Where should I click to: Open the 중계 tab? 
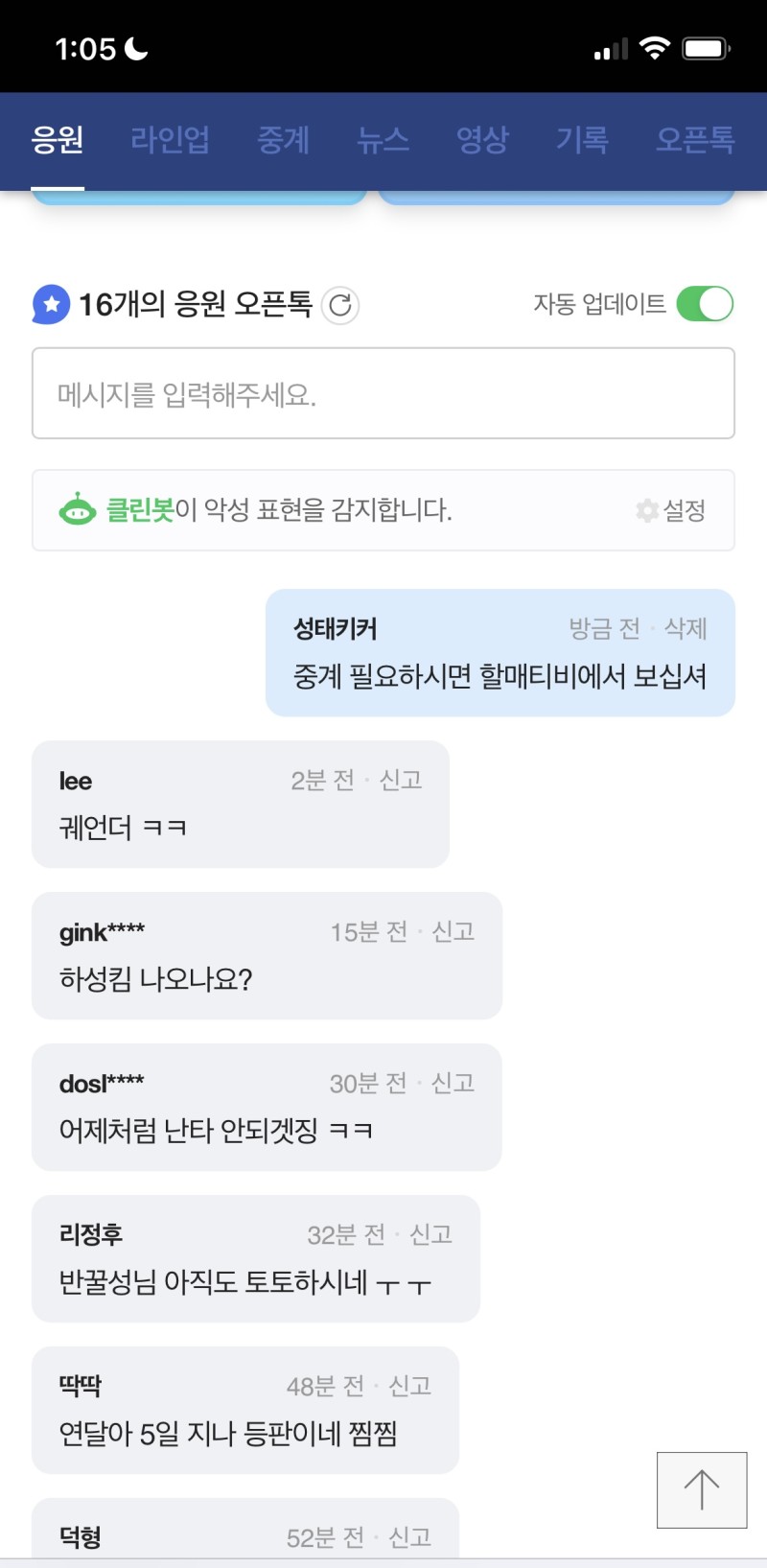(x=283, y=140)
